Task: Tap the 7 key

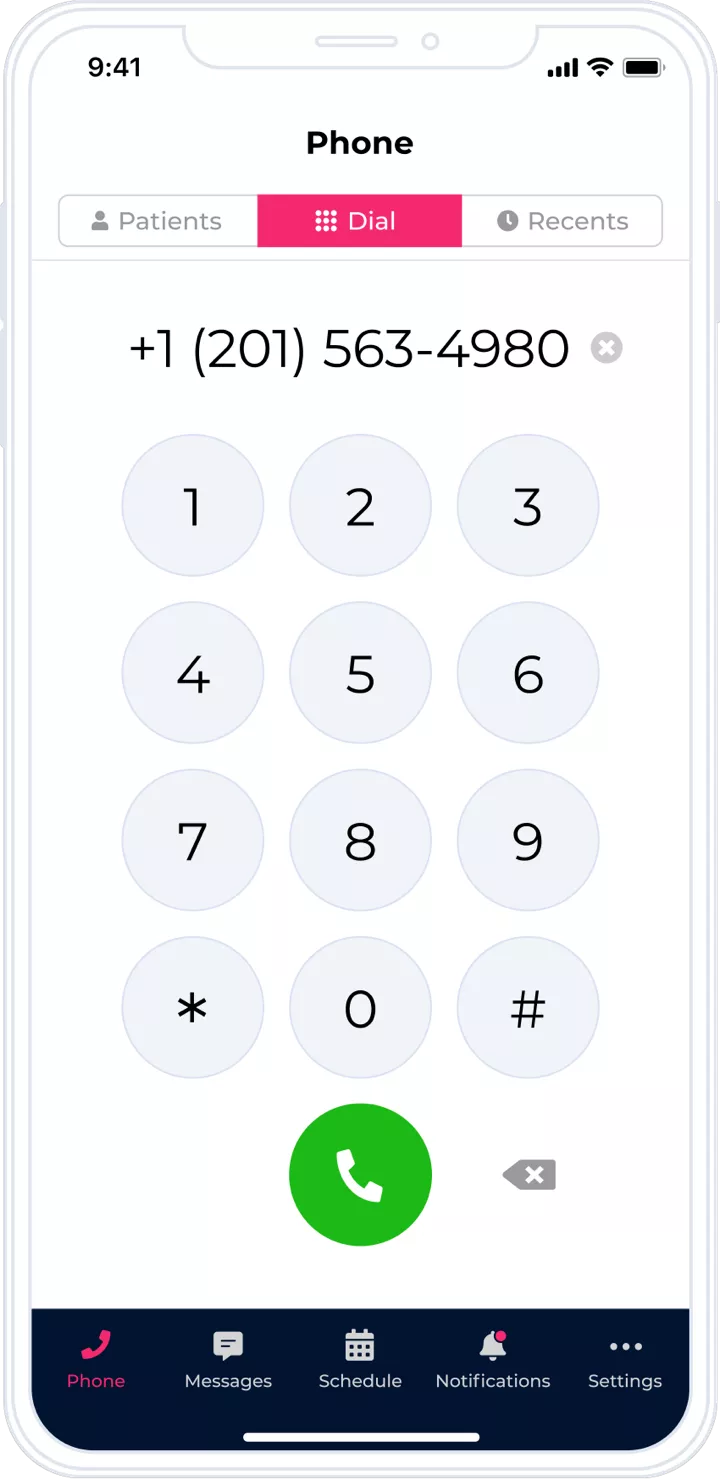Action: click(193, 841)
